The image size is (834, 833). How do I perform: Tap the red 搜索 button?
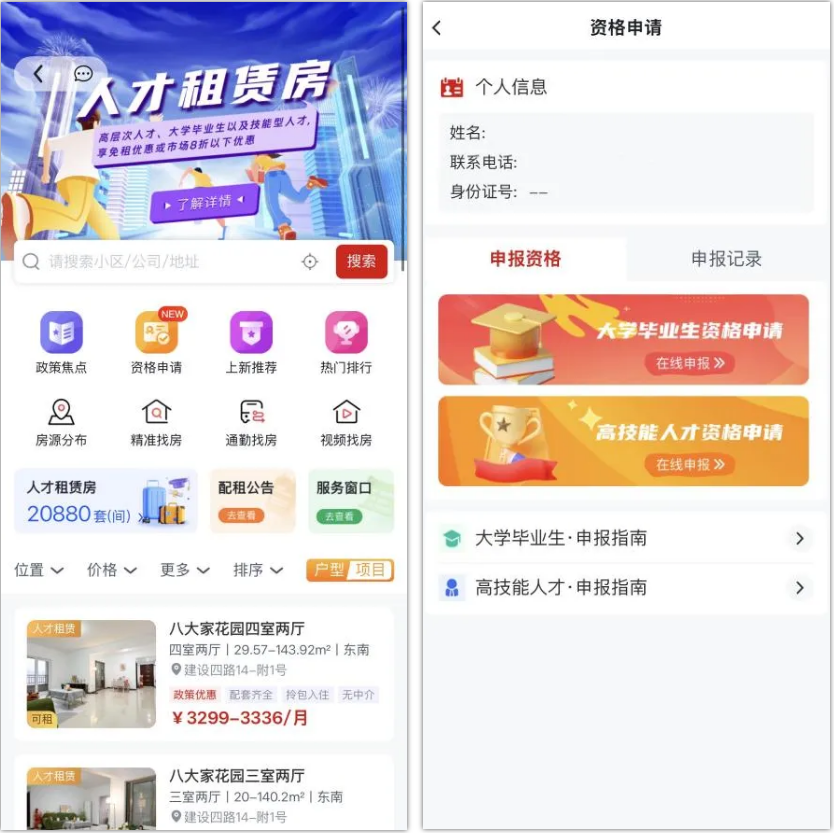point(361,261)
